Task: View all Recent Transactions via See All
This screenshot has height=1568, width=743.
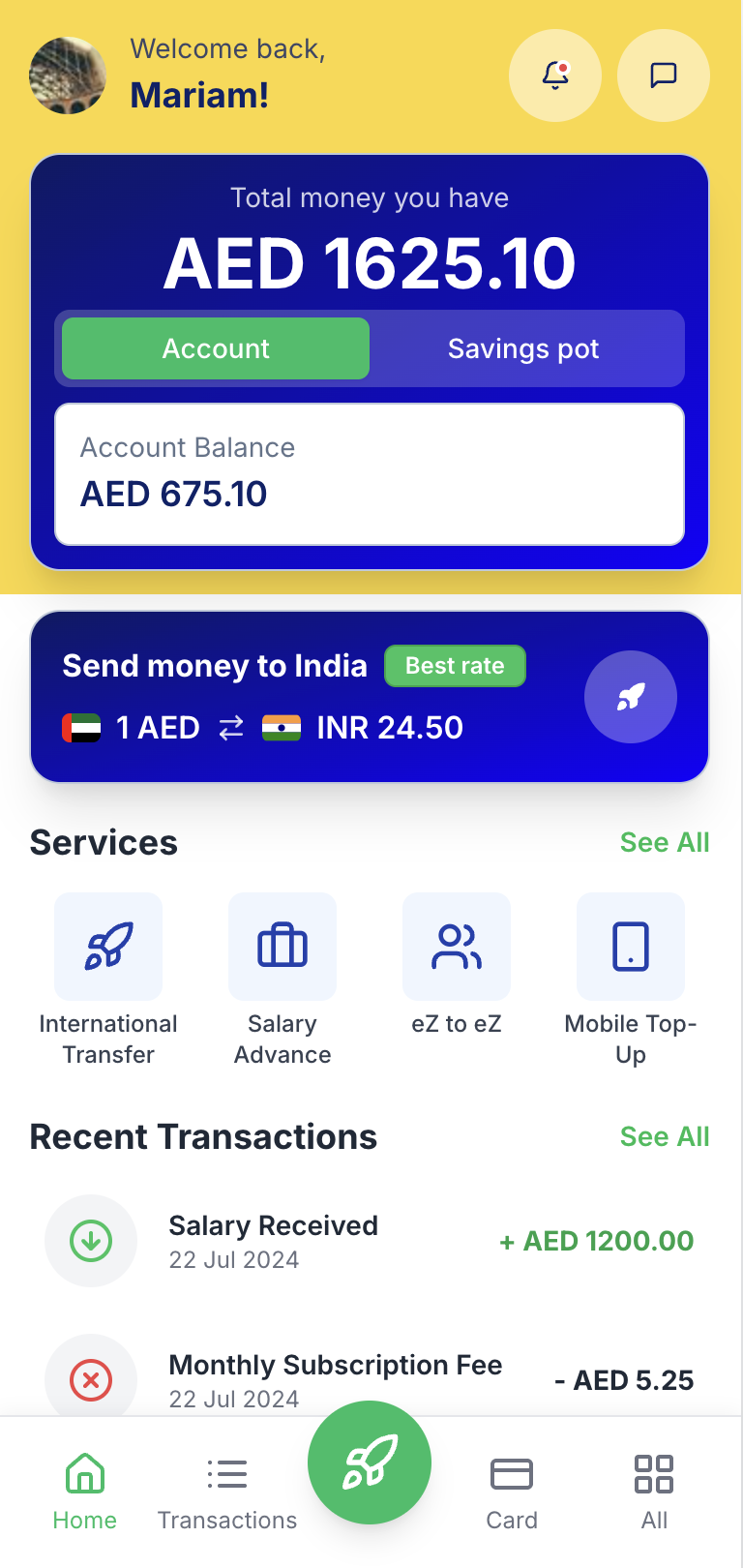Action: [664, 1136]
